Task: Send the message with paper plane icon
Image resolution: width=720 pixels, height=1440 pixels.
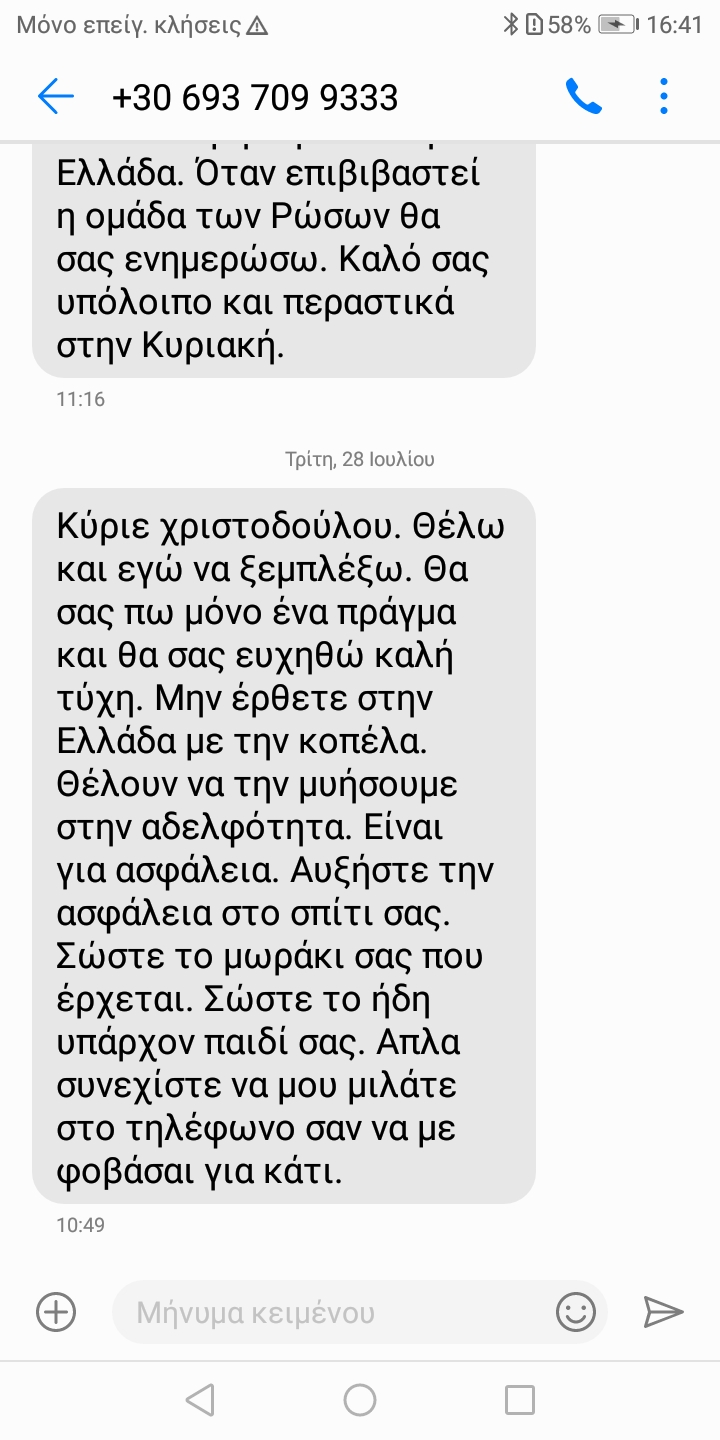Action: (x=662, y=1311)
